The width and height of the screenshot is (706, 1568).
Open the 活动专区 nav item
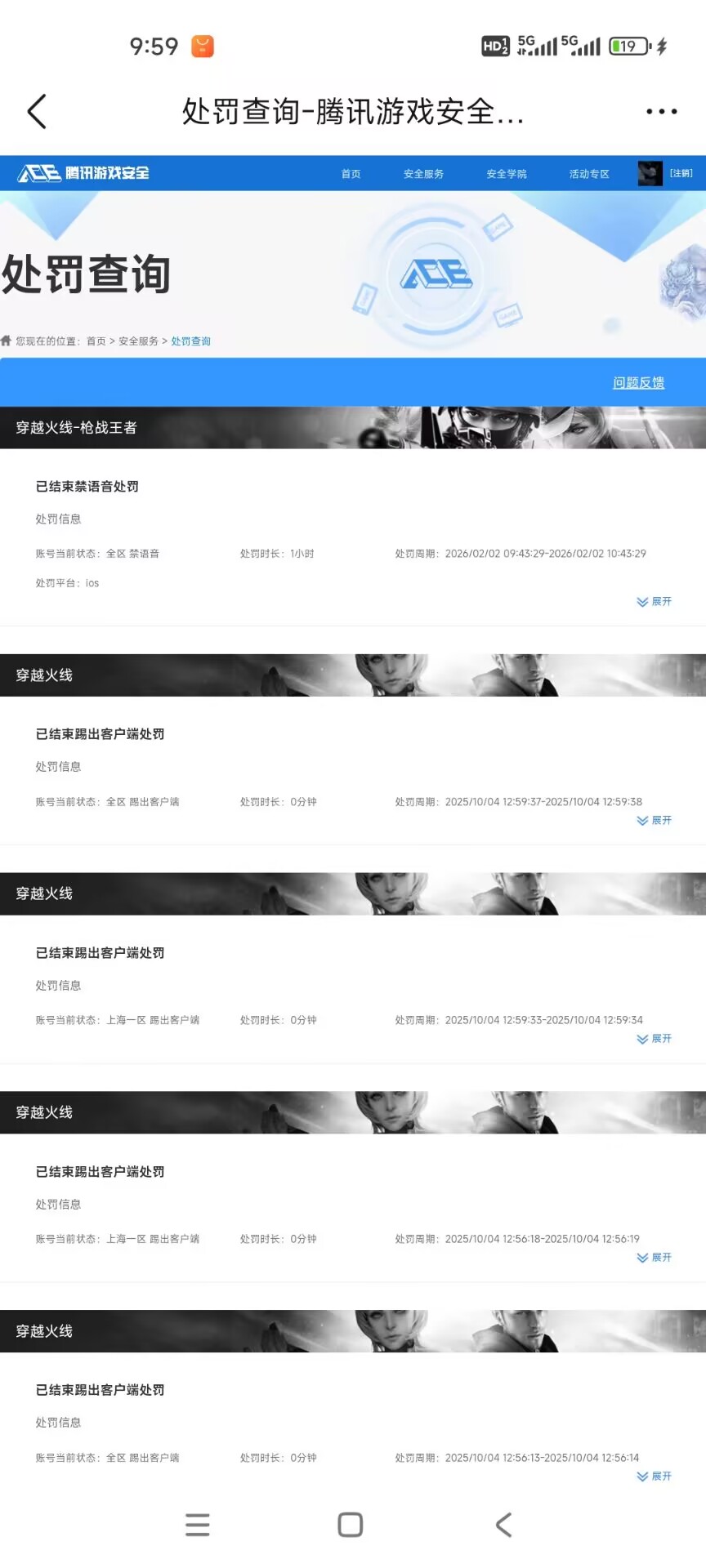pos(589,174)
